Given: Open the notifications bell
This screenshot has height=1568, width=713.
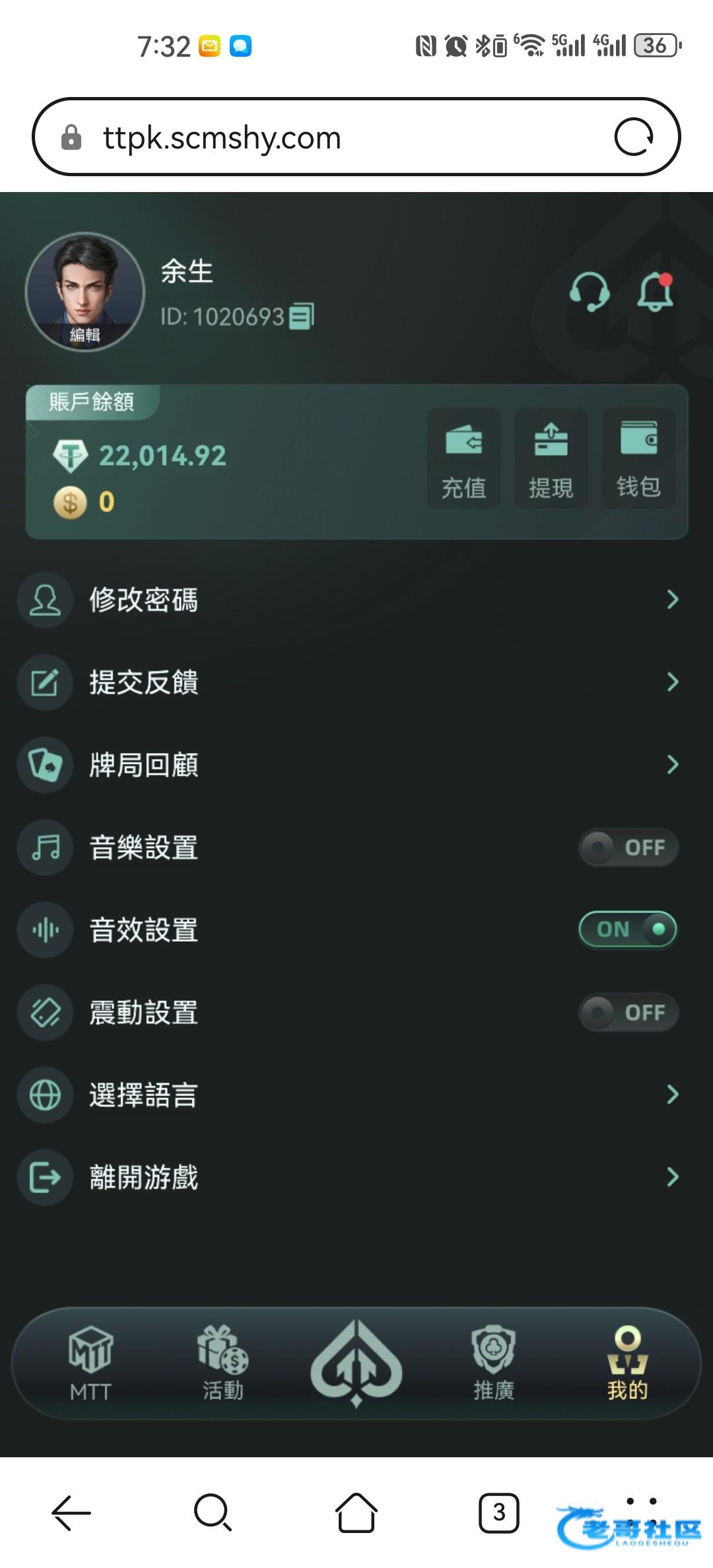Looking at the screenshot, I should [x=655, y=292].
